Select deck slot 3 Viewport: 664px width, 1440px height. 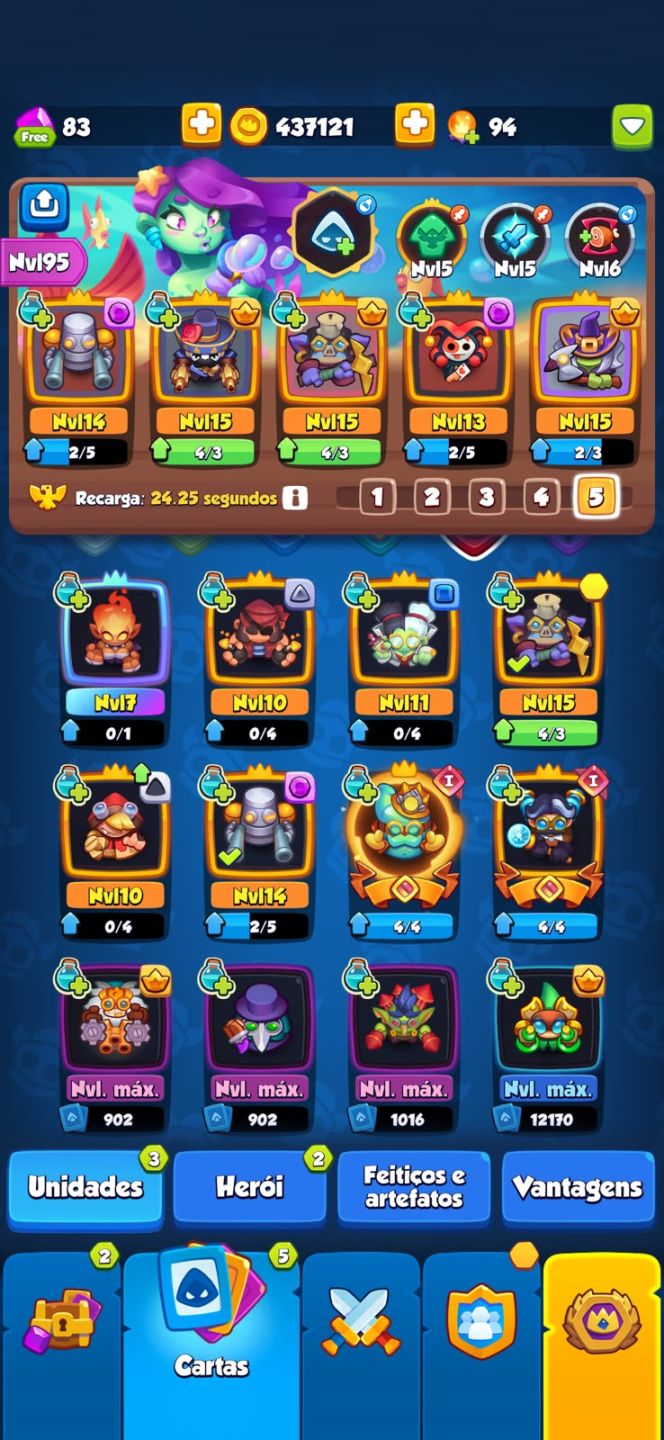point(486,496)
